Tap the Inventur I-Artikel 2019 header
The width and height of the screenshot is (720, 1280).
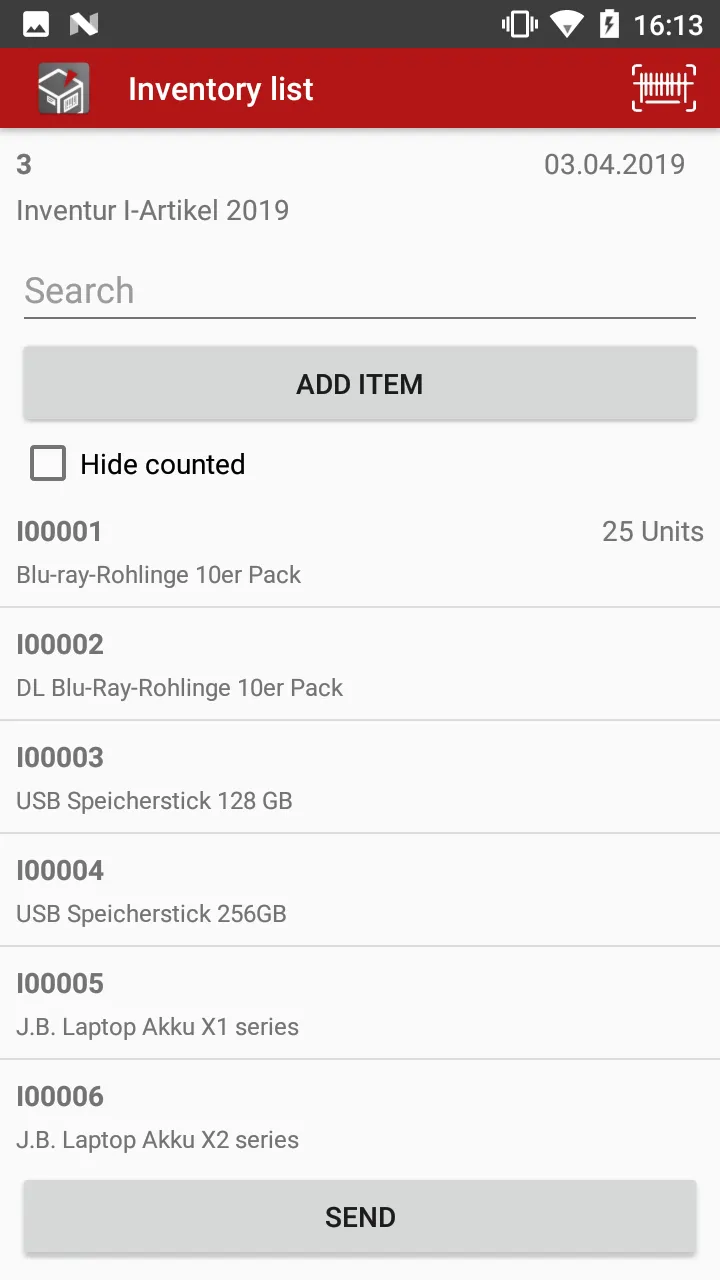click(x=152, y=210)
